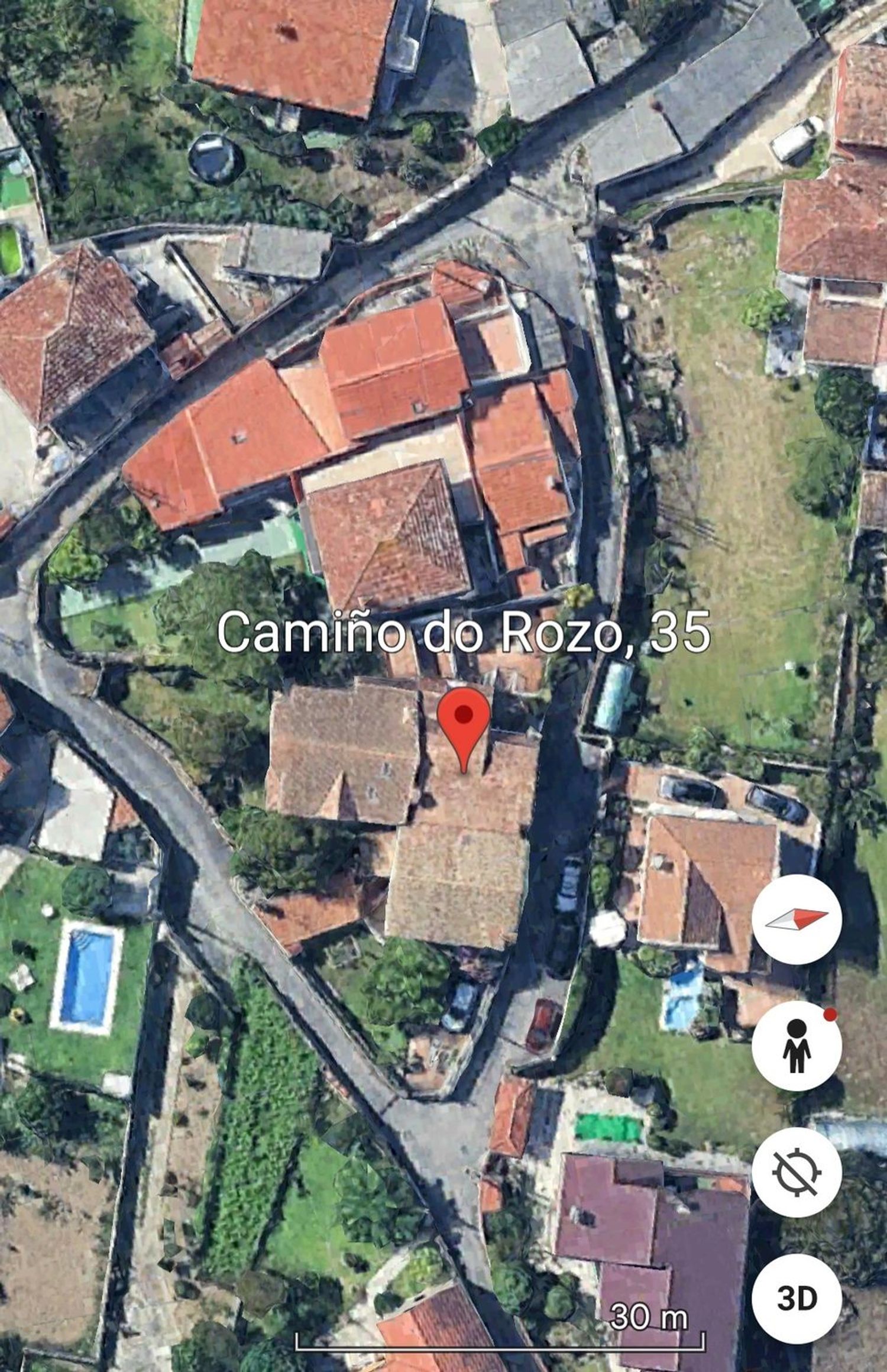The image size is (887, 1372).
Task: Switch the map to 3D view
Action: (796, 1298)
